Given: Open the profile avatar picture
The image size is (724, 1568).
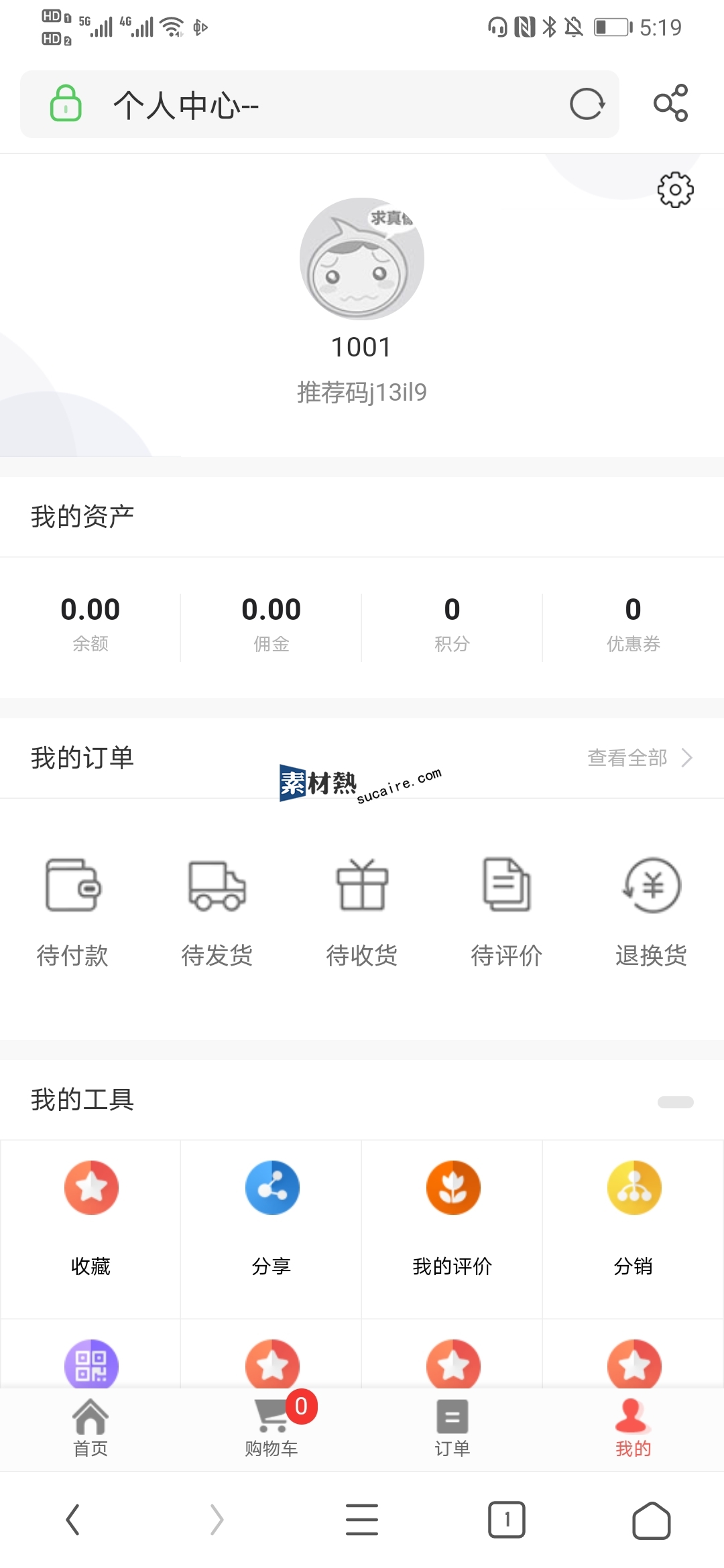Looking at the screenshot, I should (x=362, y=259).
